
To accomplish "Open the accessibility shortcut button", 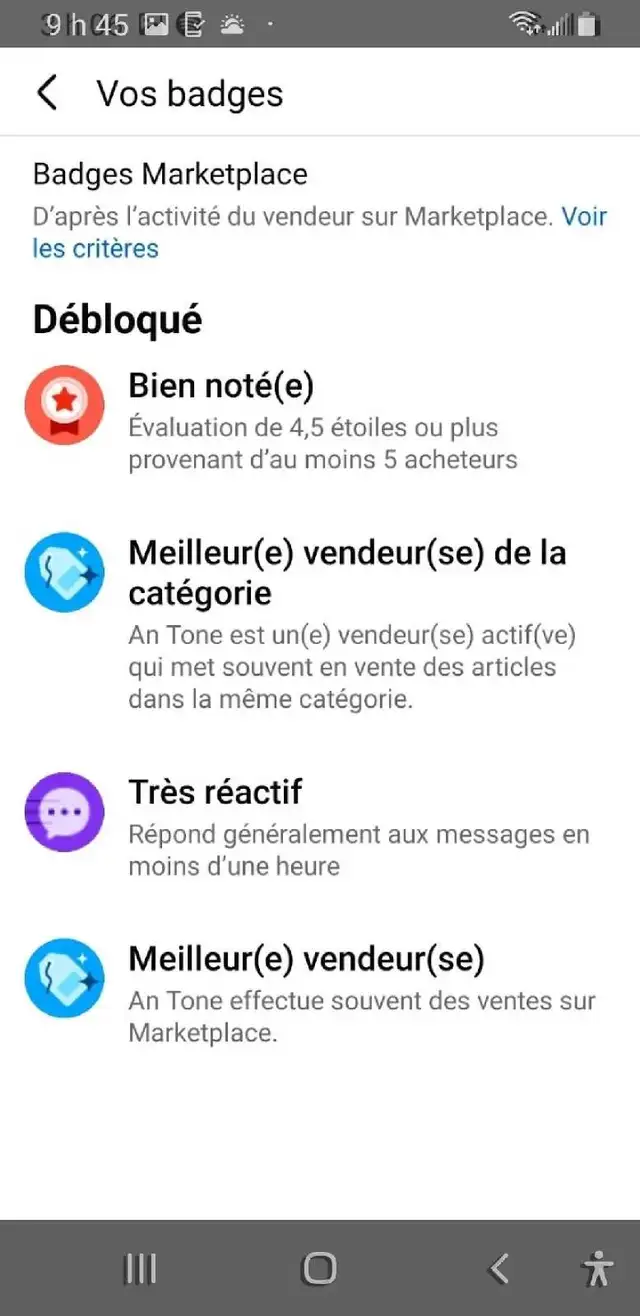I will click(598, 1268).
